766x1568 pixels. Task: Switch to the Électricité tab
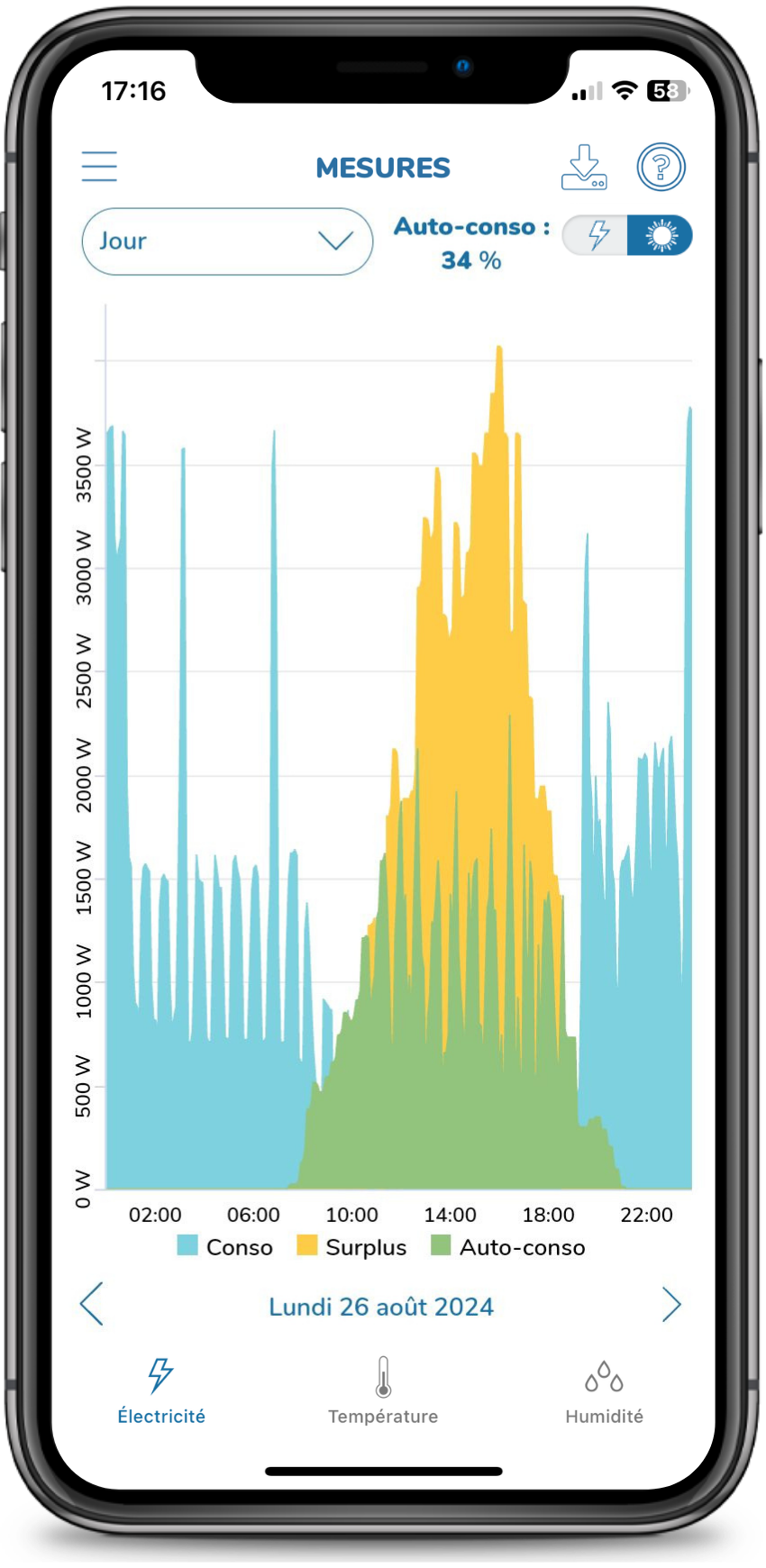point(161,1391)
